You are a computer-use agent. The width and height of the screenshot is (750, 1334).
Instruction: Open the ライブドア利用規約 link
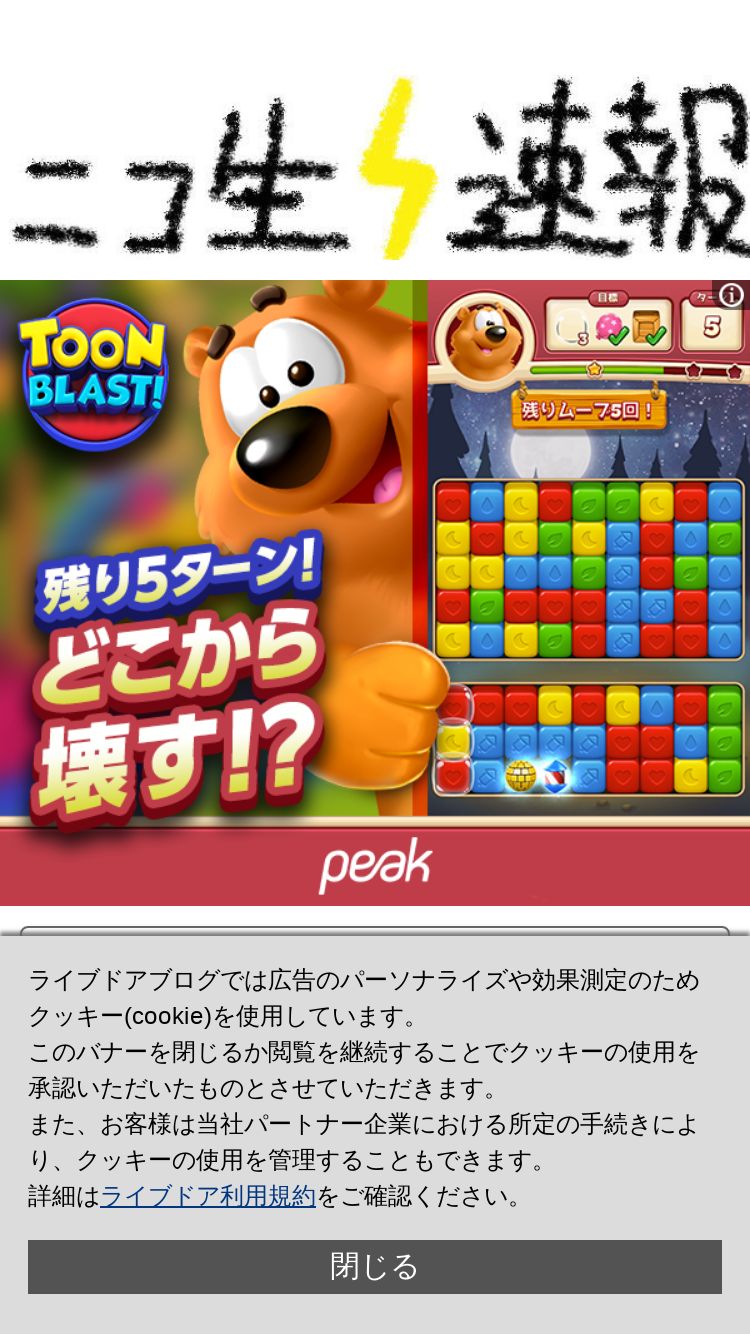click(208, 1196)
